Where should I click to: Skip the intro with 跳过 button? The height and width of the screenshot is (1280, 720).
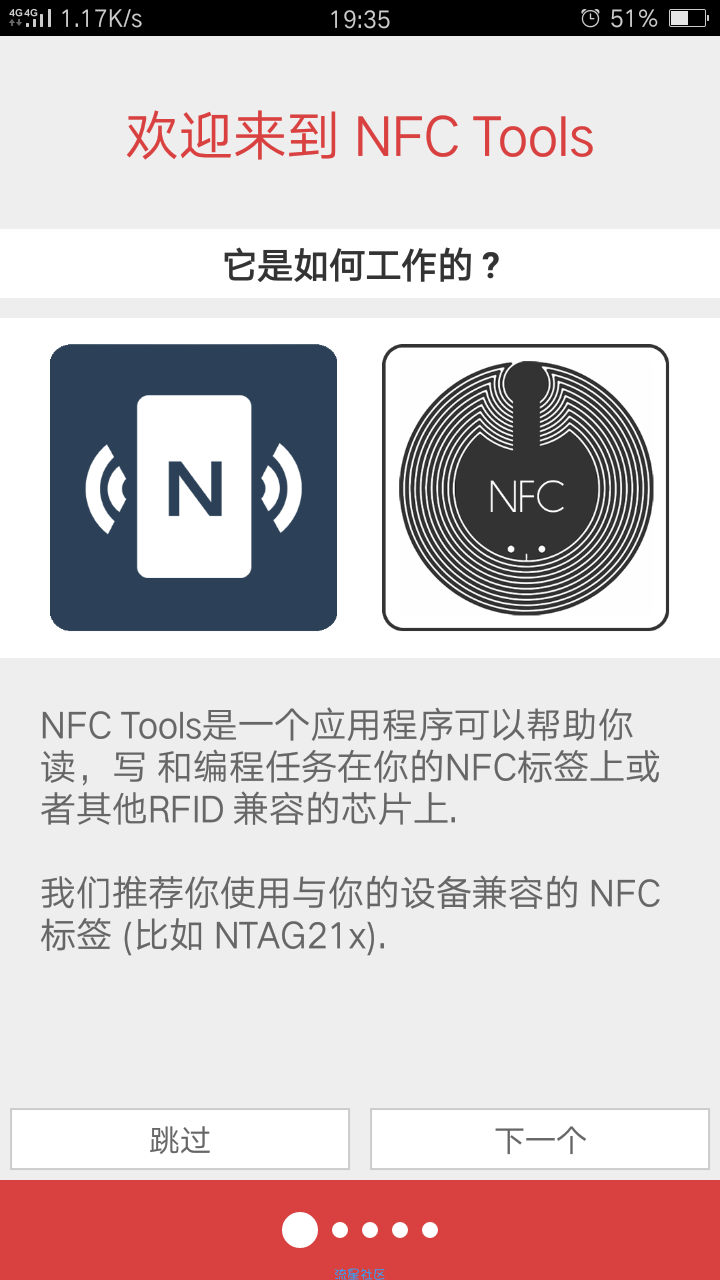180,1139
